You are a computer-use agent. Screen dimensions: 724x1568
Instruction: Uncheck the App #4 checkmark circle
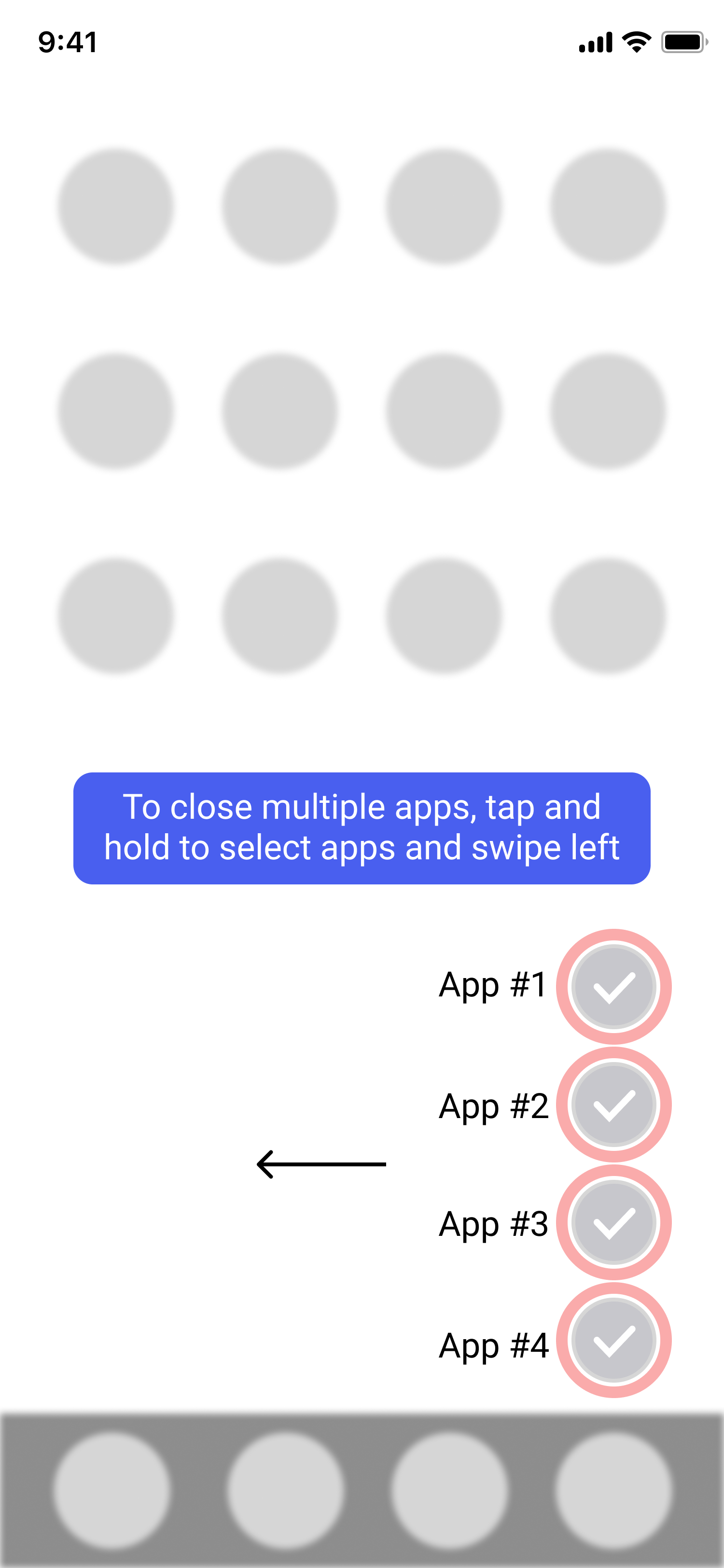coord(613,1341)
